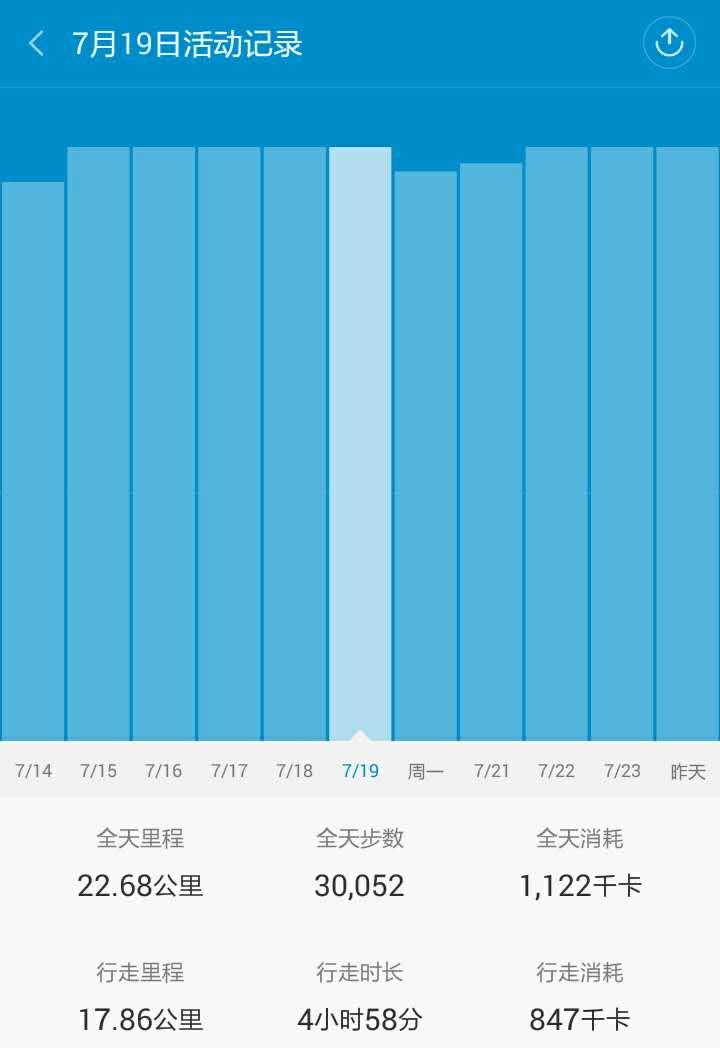The height and width of the screenshot is (1048, 720).
Task: Tap the 昨天 activity bar in chart
Action: click(688, 450)
